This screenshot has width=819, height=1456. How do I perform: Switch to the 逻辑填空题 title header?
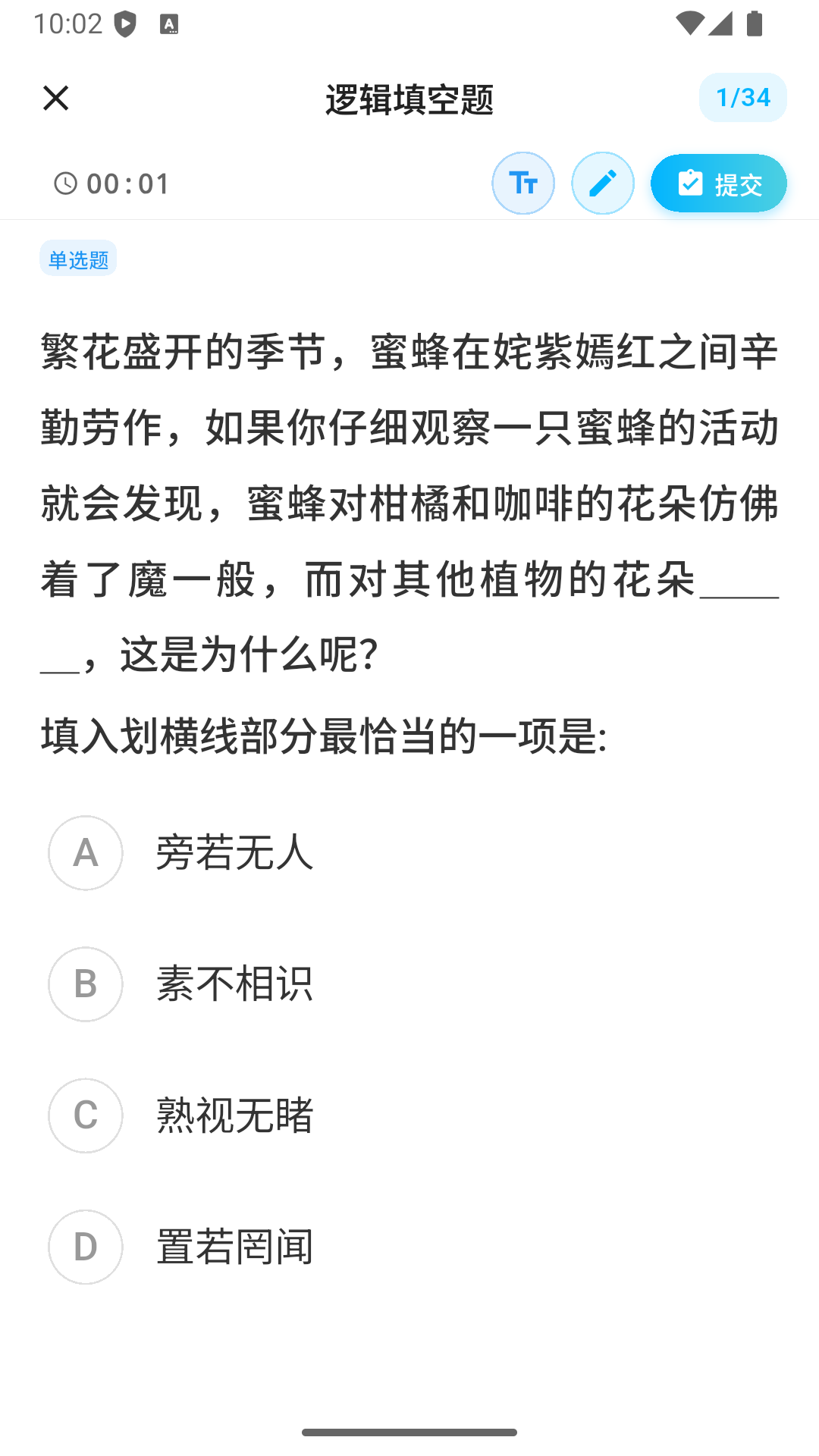pyautogui.click(x=409, y=99)
